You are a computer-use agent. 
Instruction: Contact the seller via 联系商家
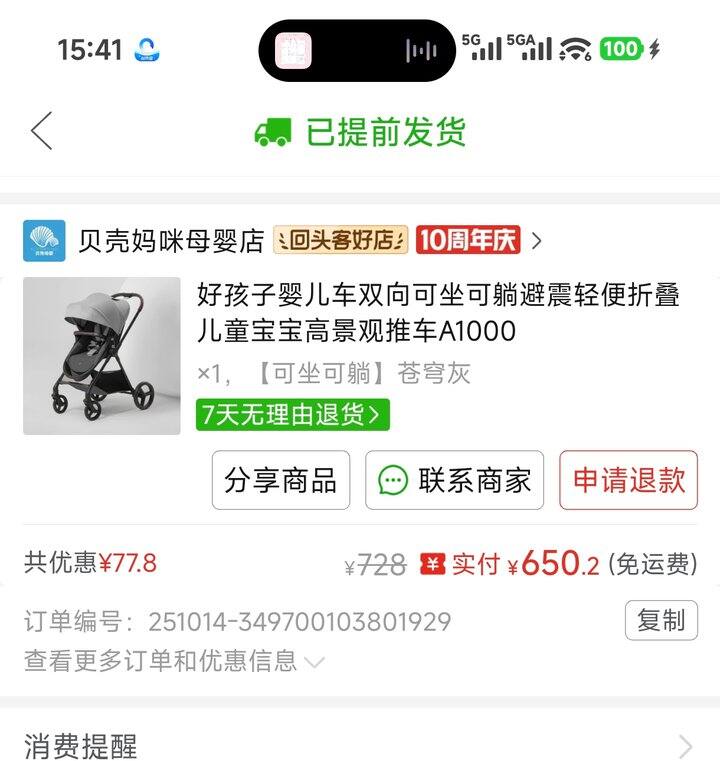(x=454, y=481)
